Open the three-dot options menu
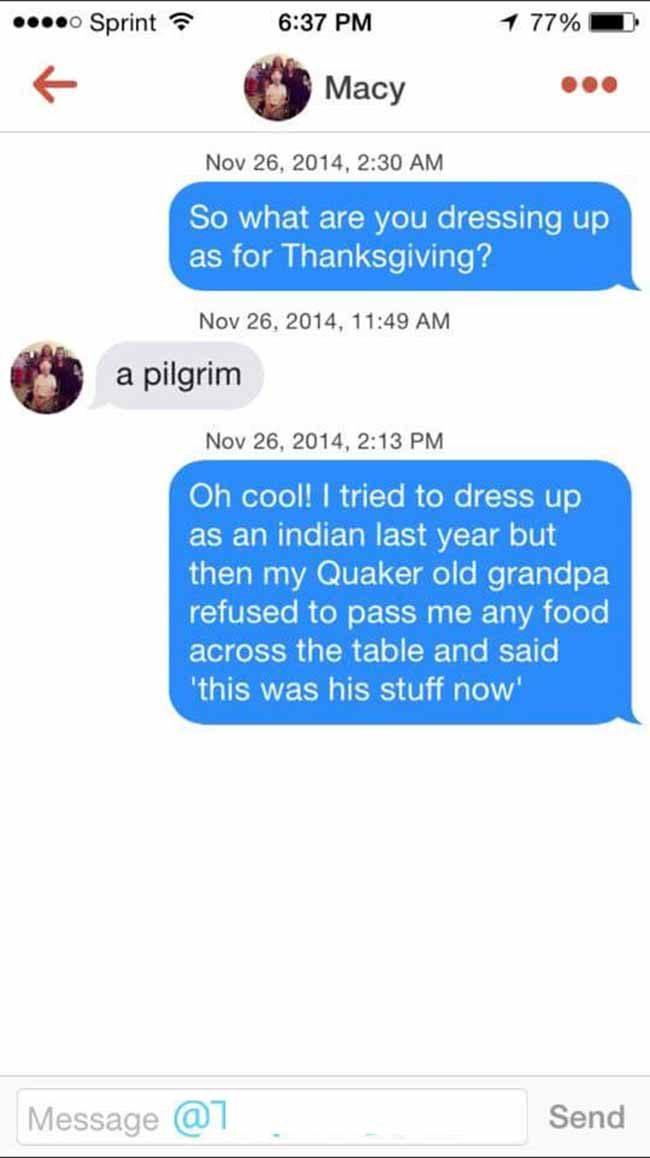Viewport: 650px width, 1158px height. (x=589, y=85)
